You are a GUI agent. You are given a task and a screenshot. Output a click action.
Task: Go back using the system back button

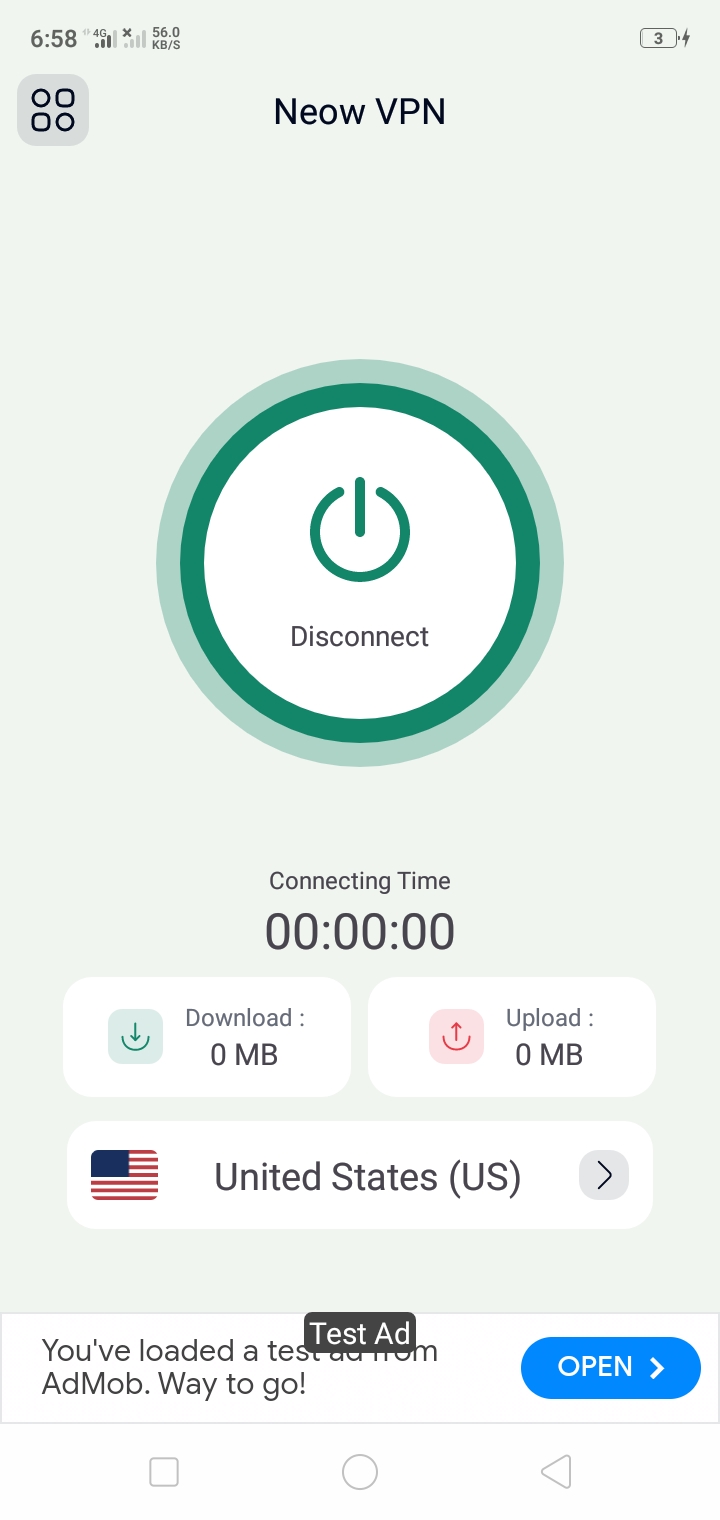pos(556,1471)
